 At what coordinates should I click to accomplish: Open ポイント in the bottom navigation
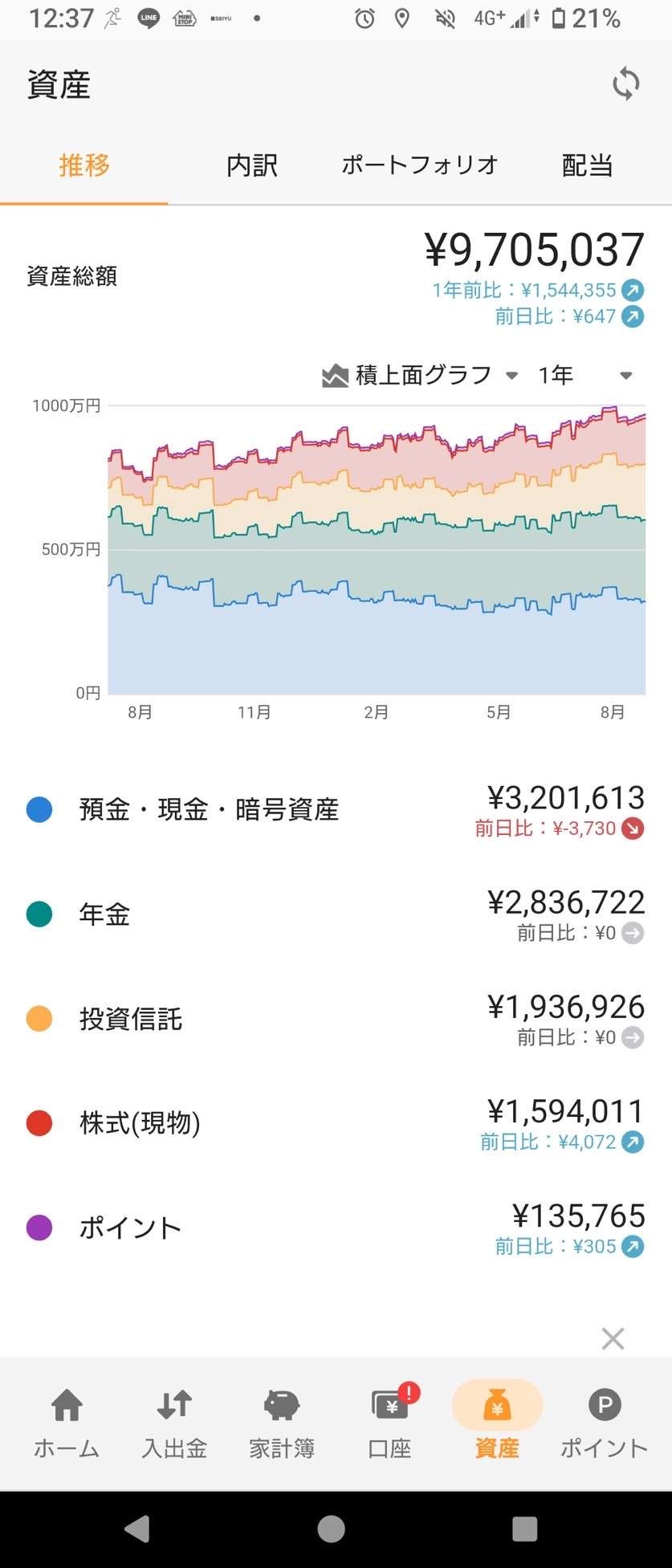[604, 1423]
